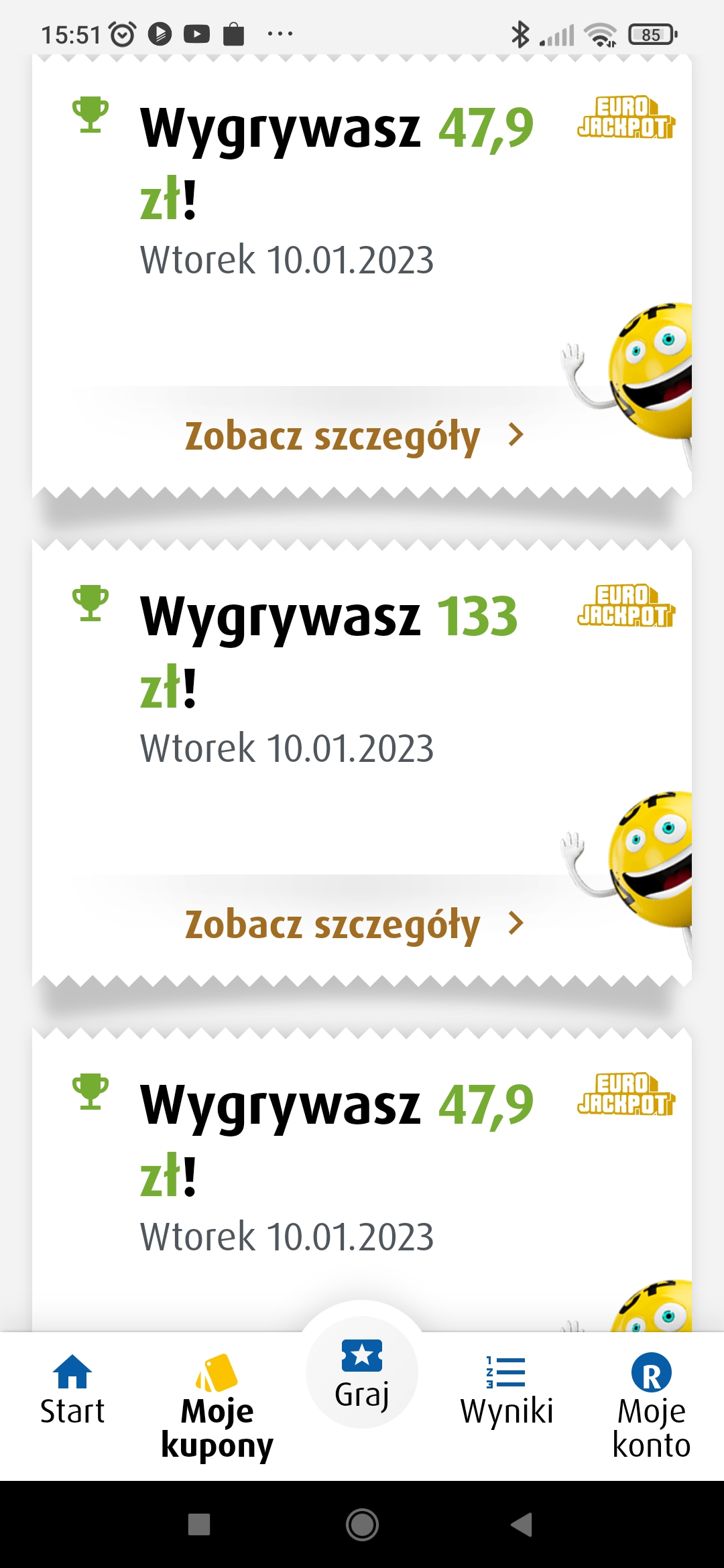View details of the 133 zł winning coupon
The width and height of the screenshot is (724, 1568).
coord(353,925)
